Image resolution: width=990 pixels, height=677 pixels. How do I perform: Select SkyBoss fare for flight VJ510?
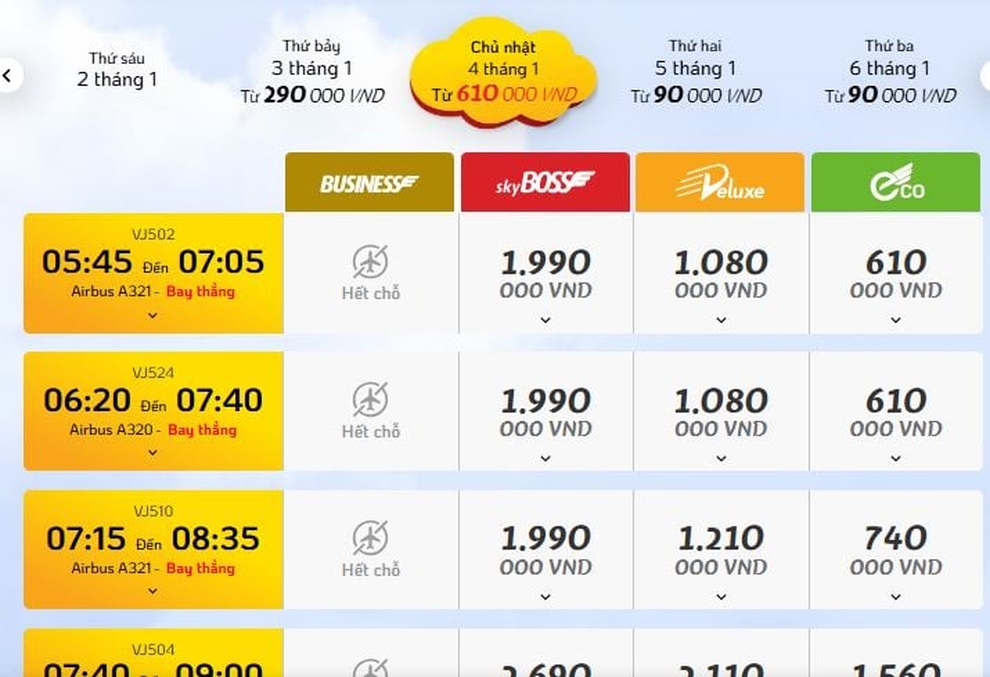tap(545, 550)
